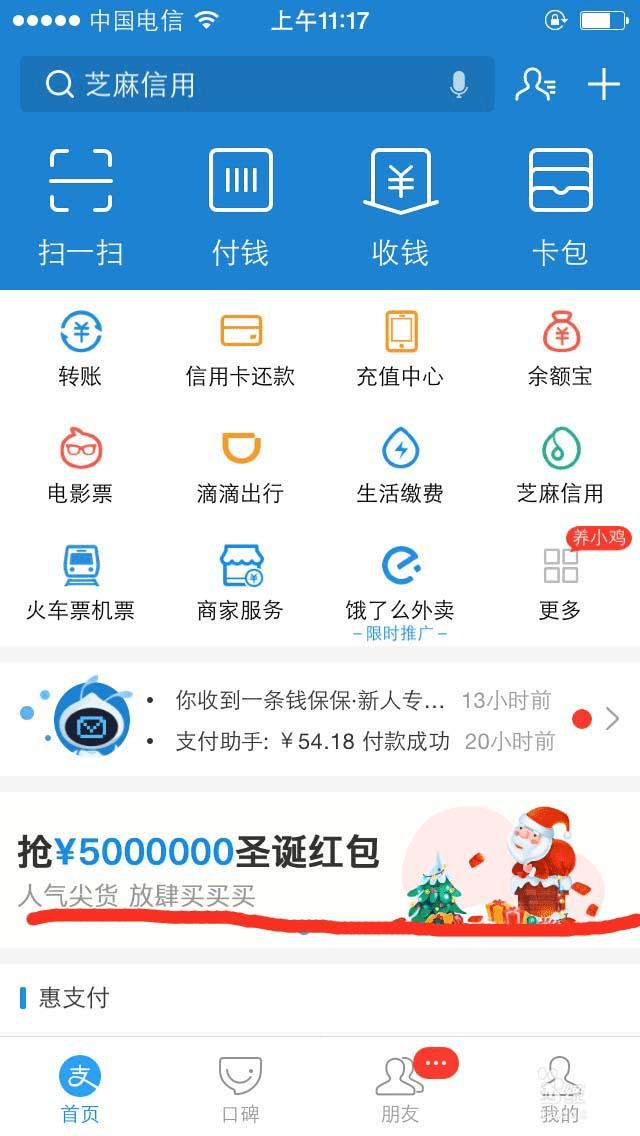Tap the 芝麻信用 search box
This screenshot has height=1136, width=640.
coord(240,85)
